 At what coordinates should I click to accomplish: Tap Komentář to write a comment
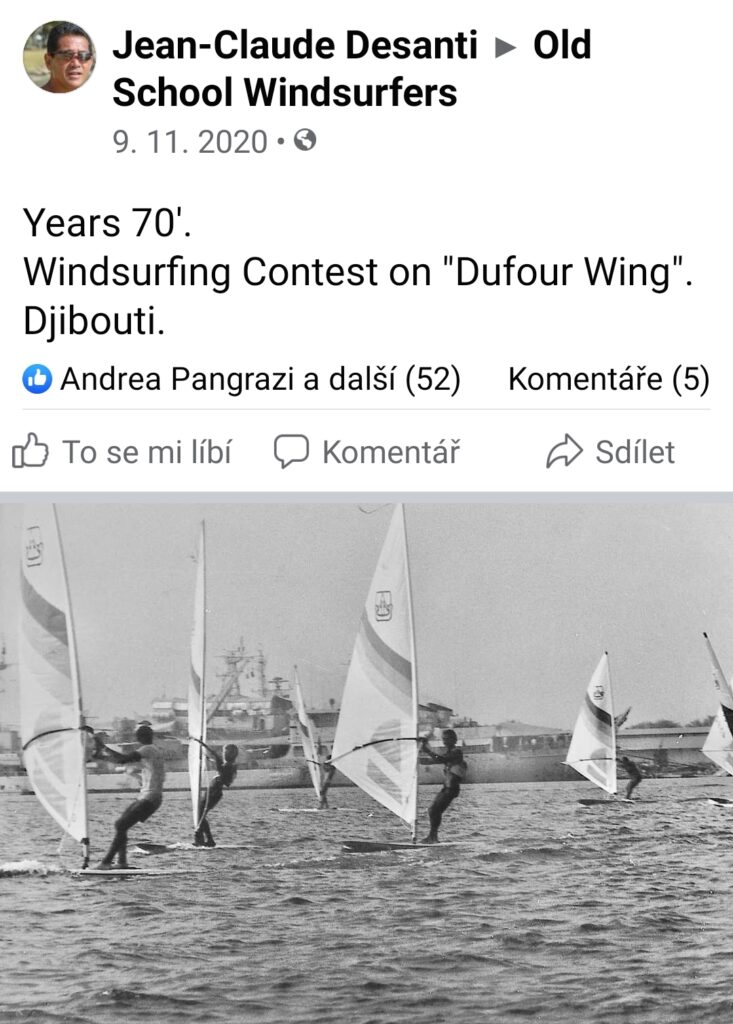tap(367, 452)
